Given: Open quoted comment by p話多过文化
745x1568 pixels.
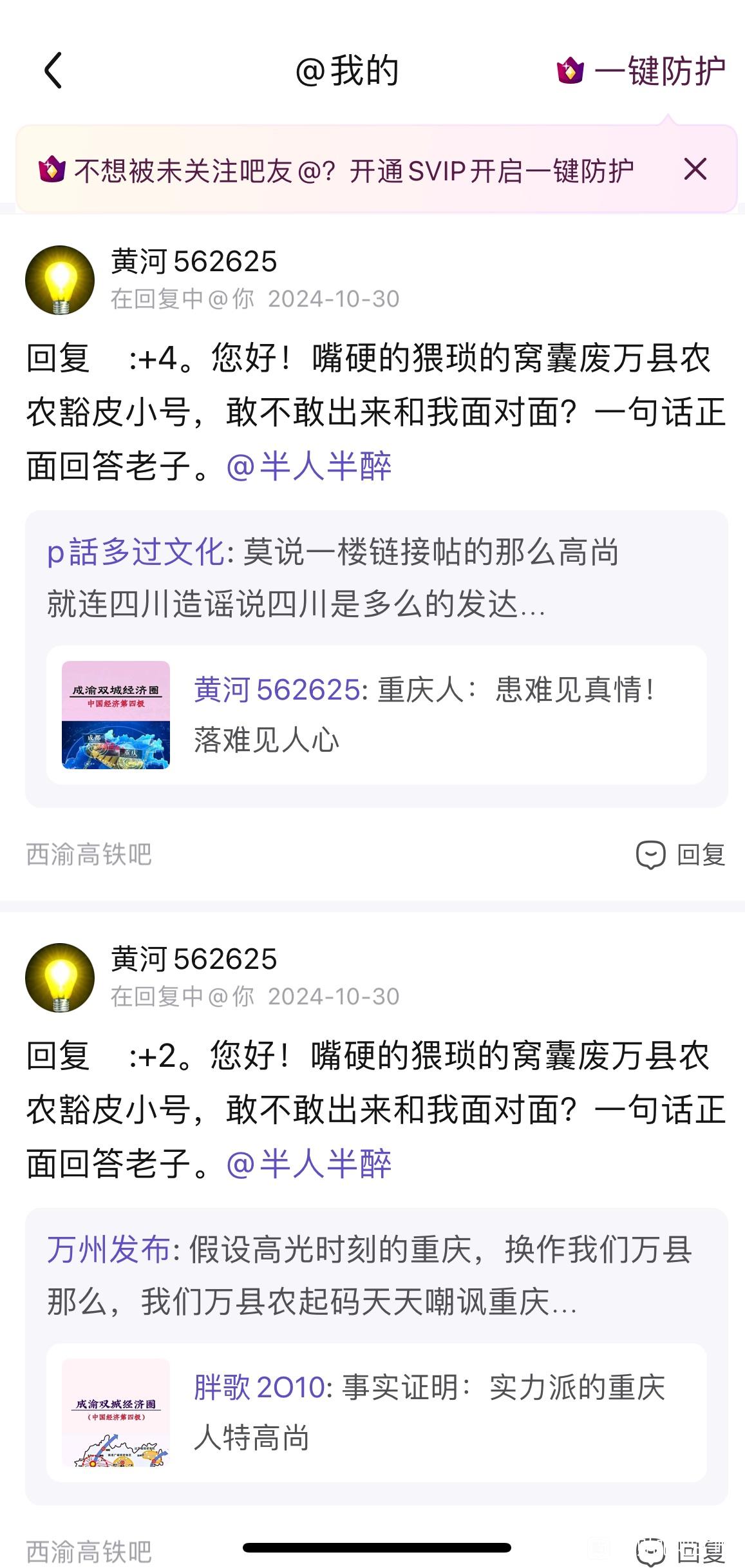Looking at the screenshot, I should pyautogui.click(x=332, y=577).
